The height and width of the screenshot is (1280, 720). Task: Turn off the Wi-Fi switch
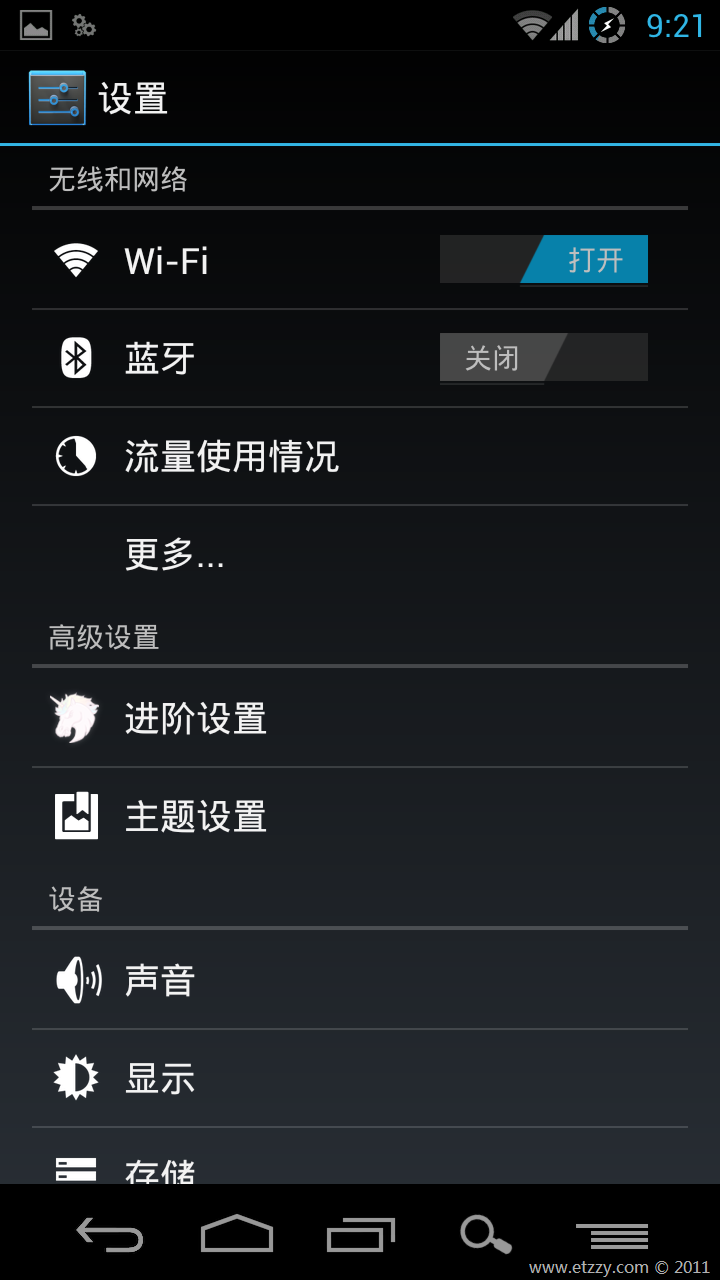pos(544,260)
